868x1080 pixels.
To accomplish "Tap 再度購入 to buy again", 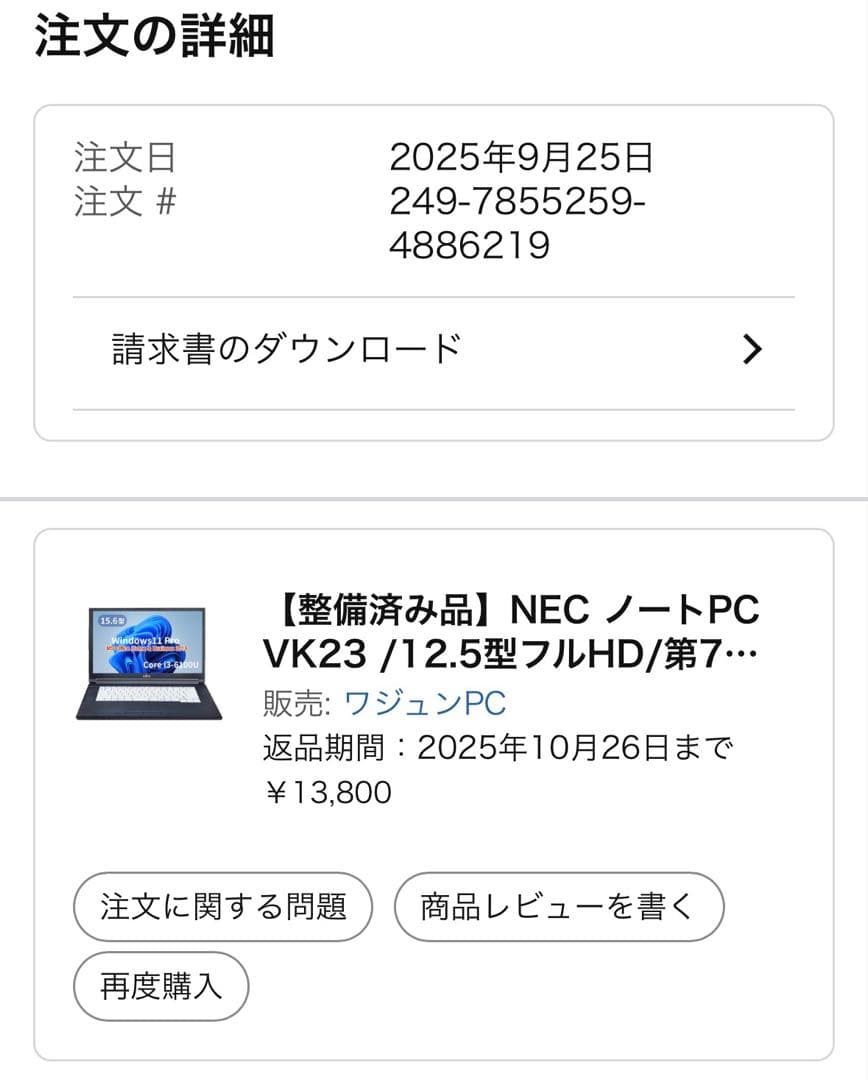I will [x=161, y=986].
